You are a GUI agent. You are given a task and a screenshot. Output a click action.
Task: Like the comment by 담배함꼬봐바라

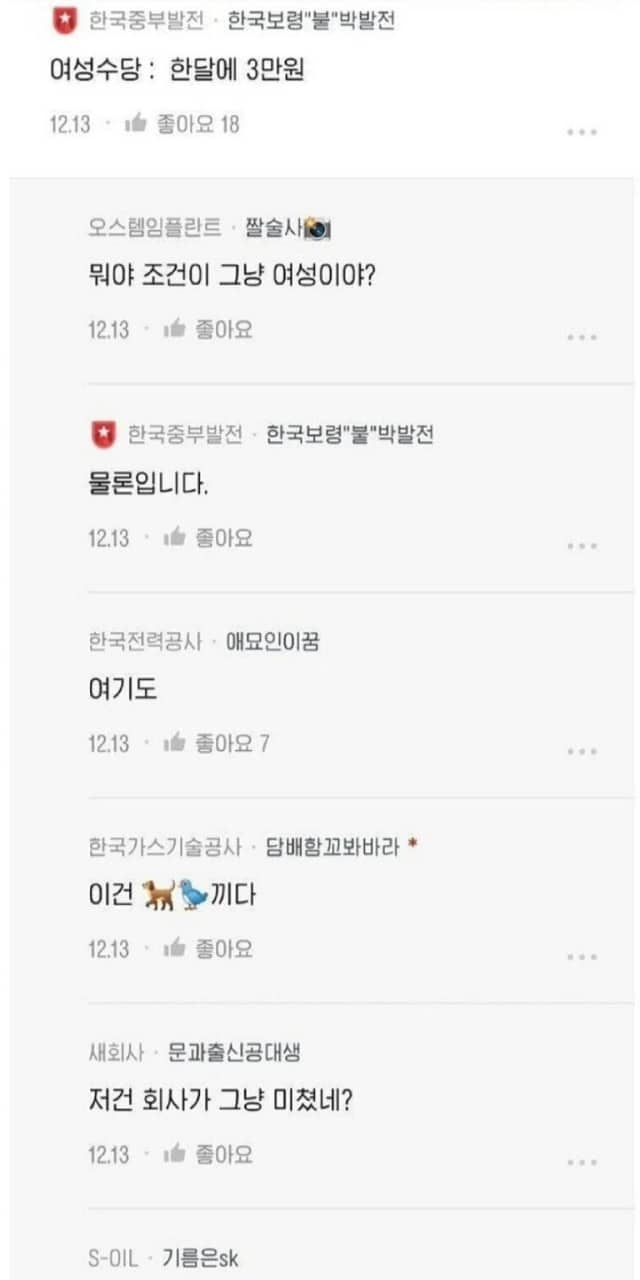(208, 948)
